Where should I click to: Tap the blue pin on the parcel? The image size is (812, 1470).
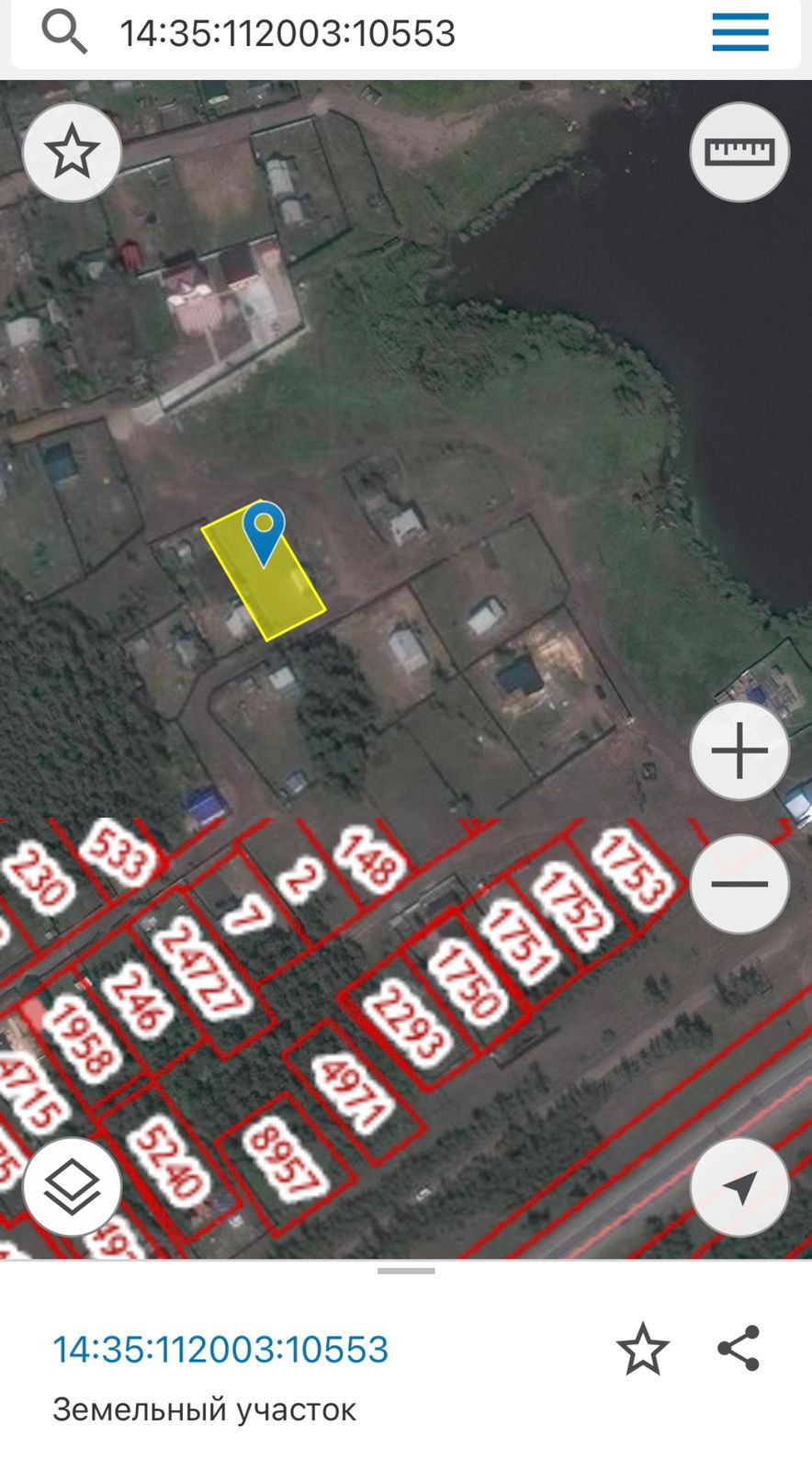(x=264, y=532)
